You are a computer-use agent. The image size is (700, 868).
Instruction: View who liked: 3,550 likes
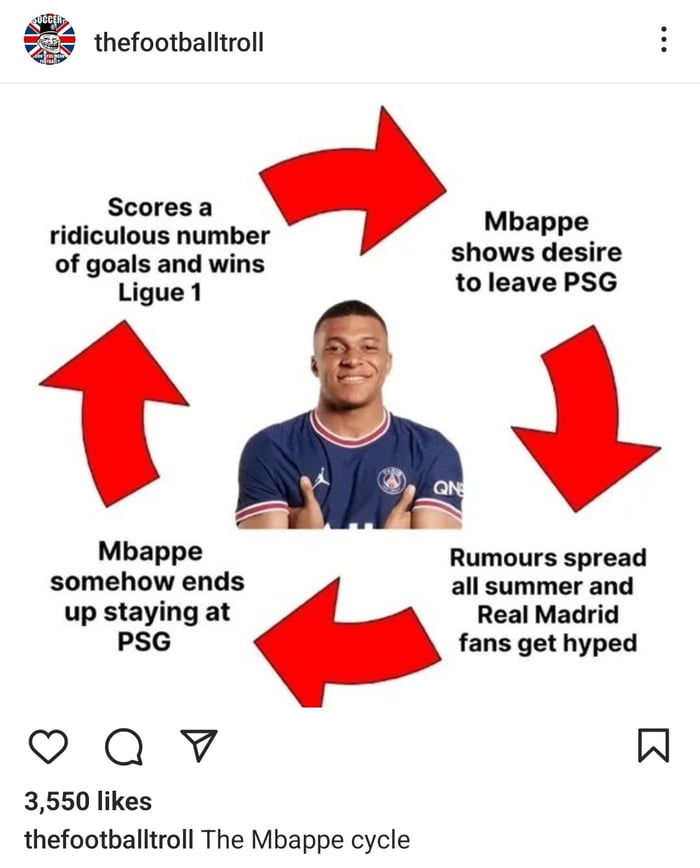[88, 801]
